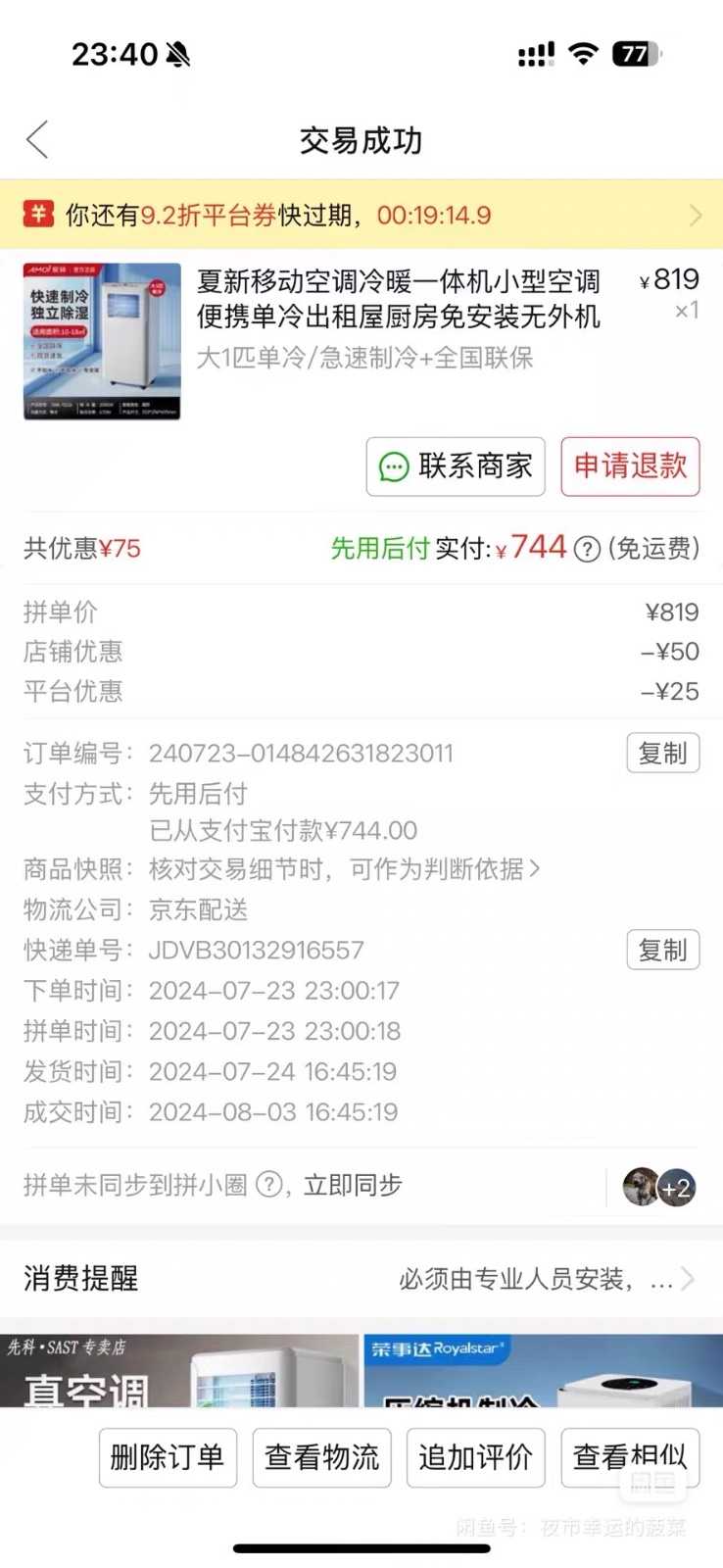The width and height of the screenshot is (723, 1568).
Task: Open the question mark next to 实付 744
Action: 587,549
